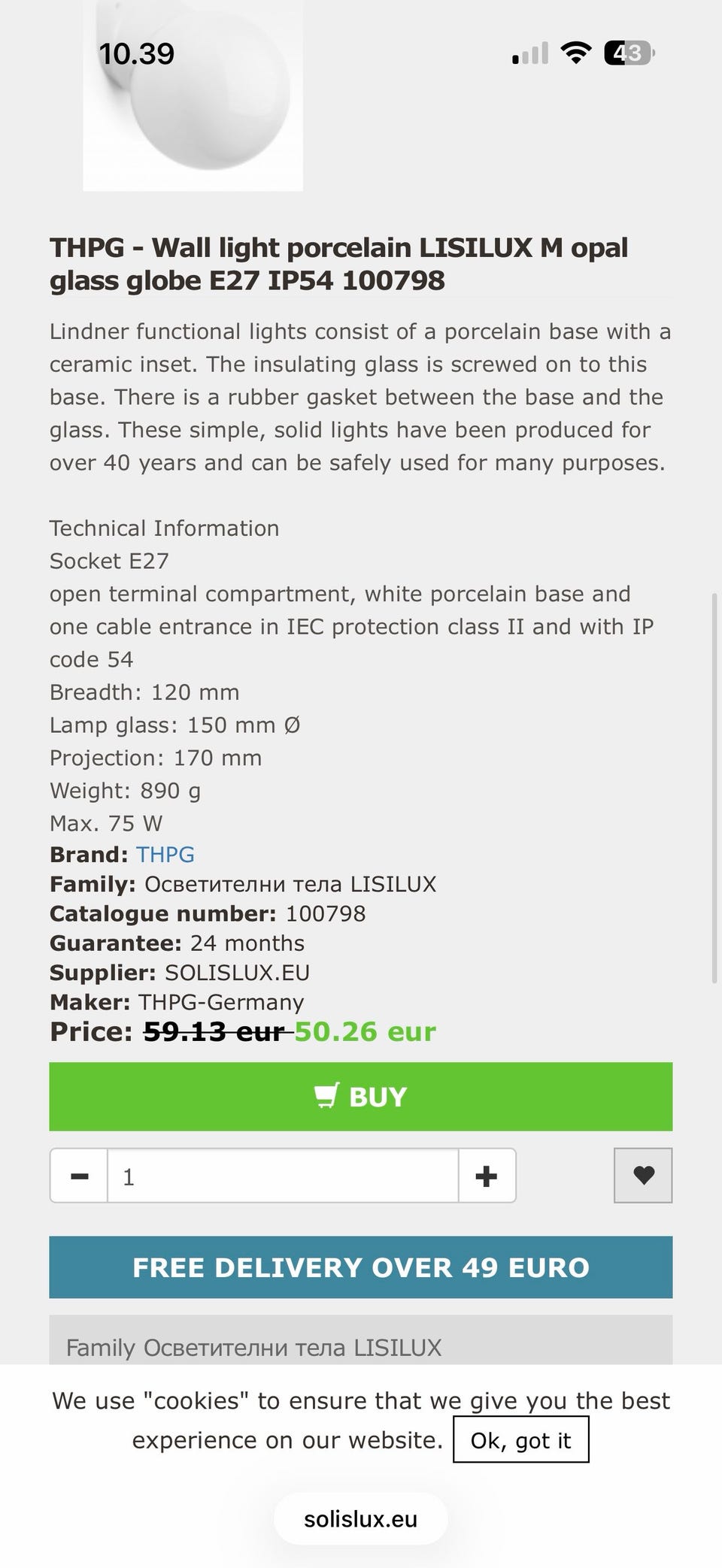Open the free delivery over 49 euro banner
The width and height of the screenshot is (722, 1568).
361,1267
